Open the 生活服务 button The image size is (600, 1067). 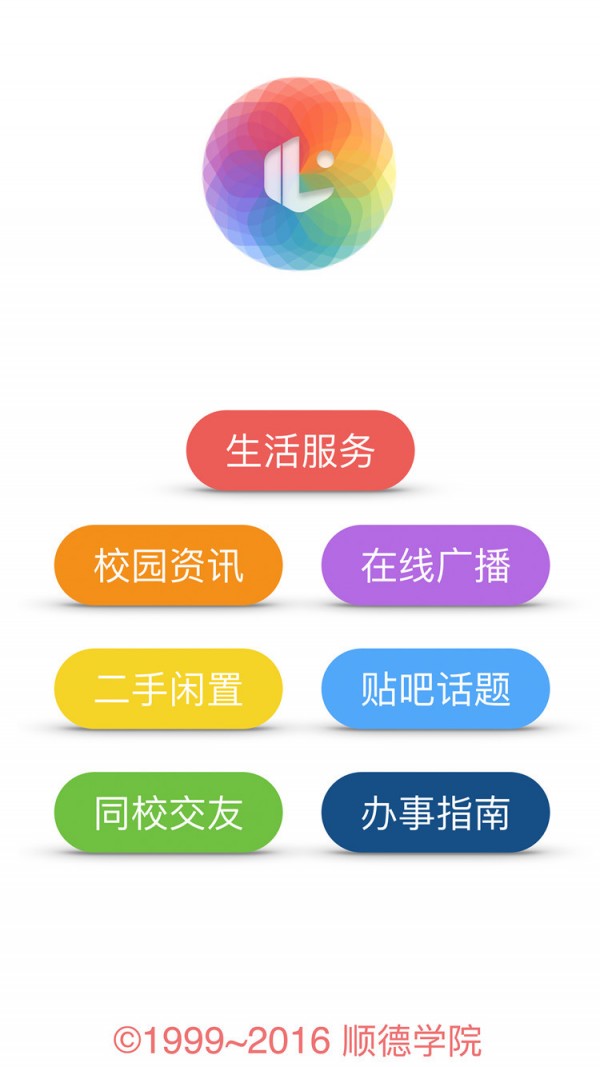[x=300, y=451]
